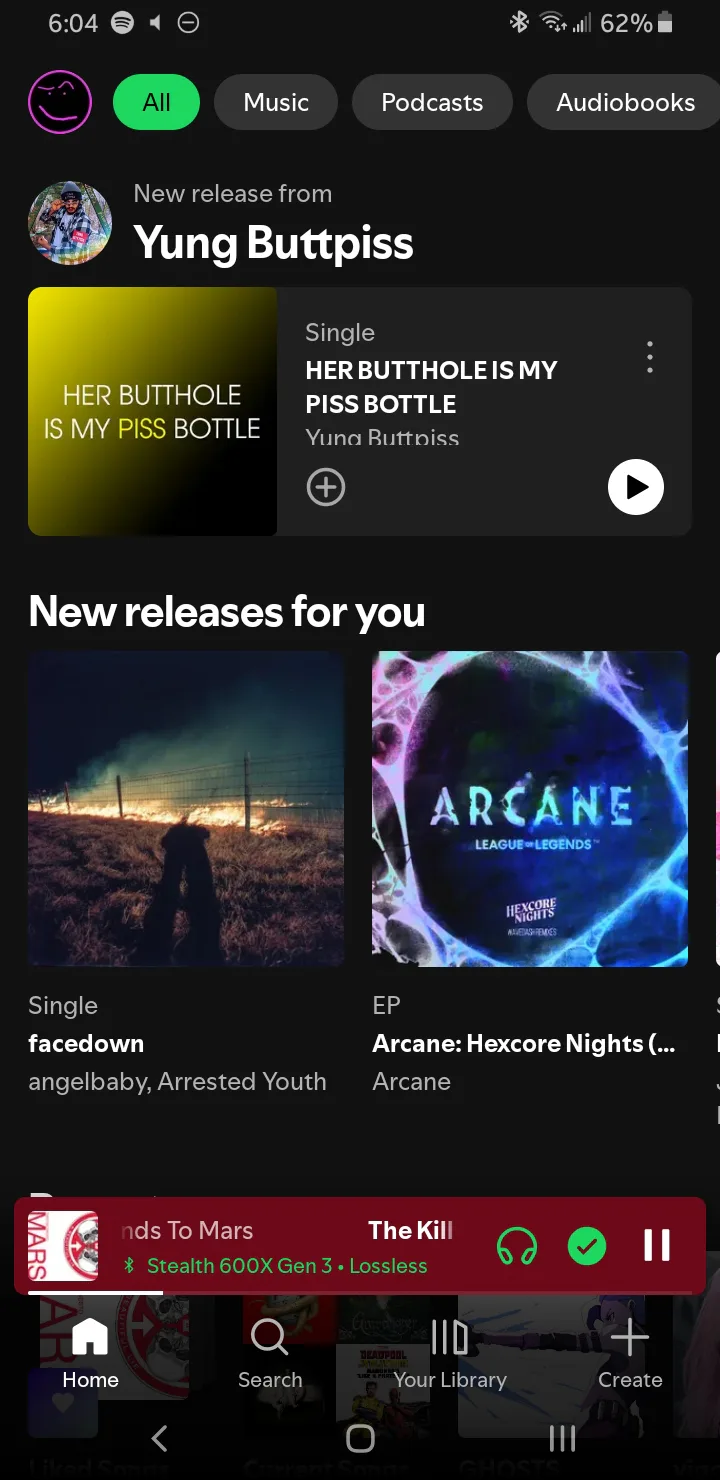Add the new release single to library
The image size is (720, 1480).
click(326, 487)
